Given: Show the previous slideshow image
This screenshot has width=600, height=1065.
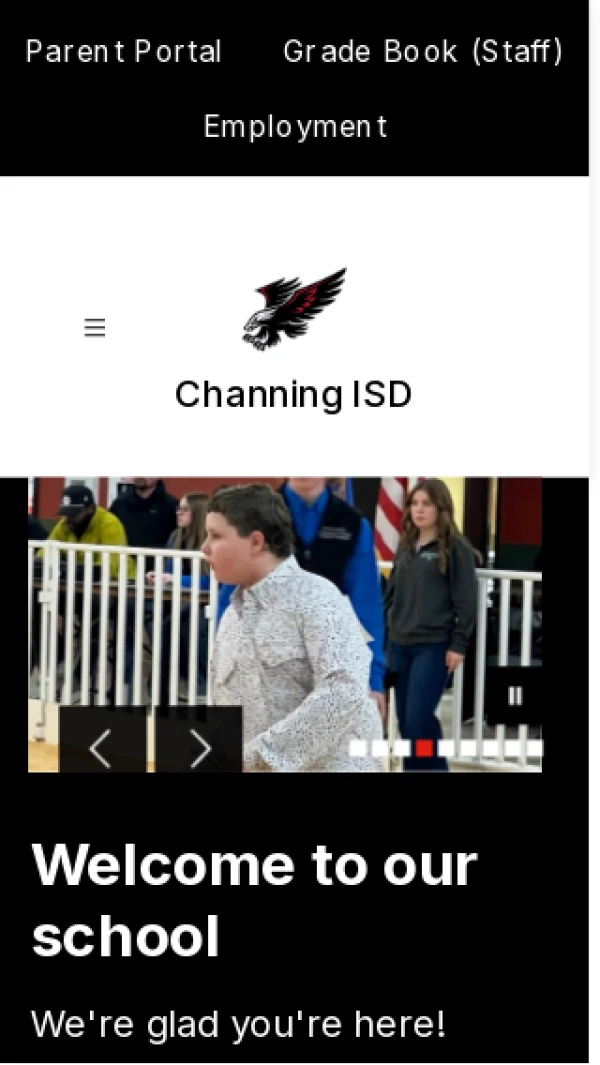Looking at the screenshot, I should pos(101,747).
